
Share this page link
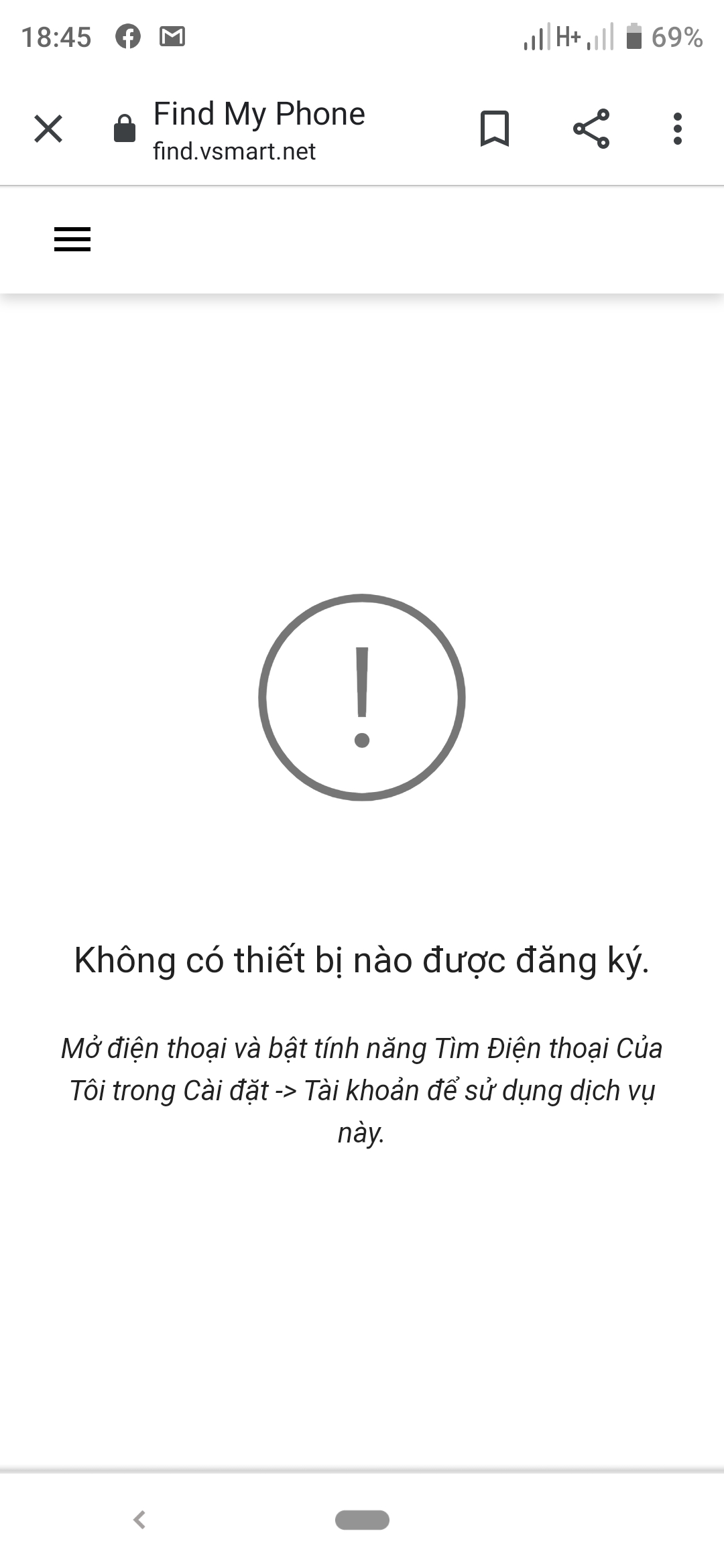591,129
